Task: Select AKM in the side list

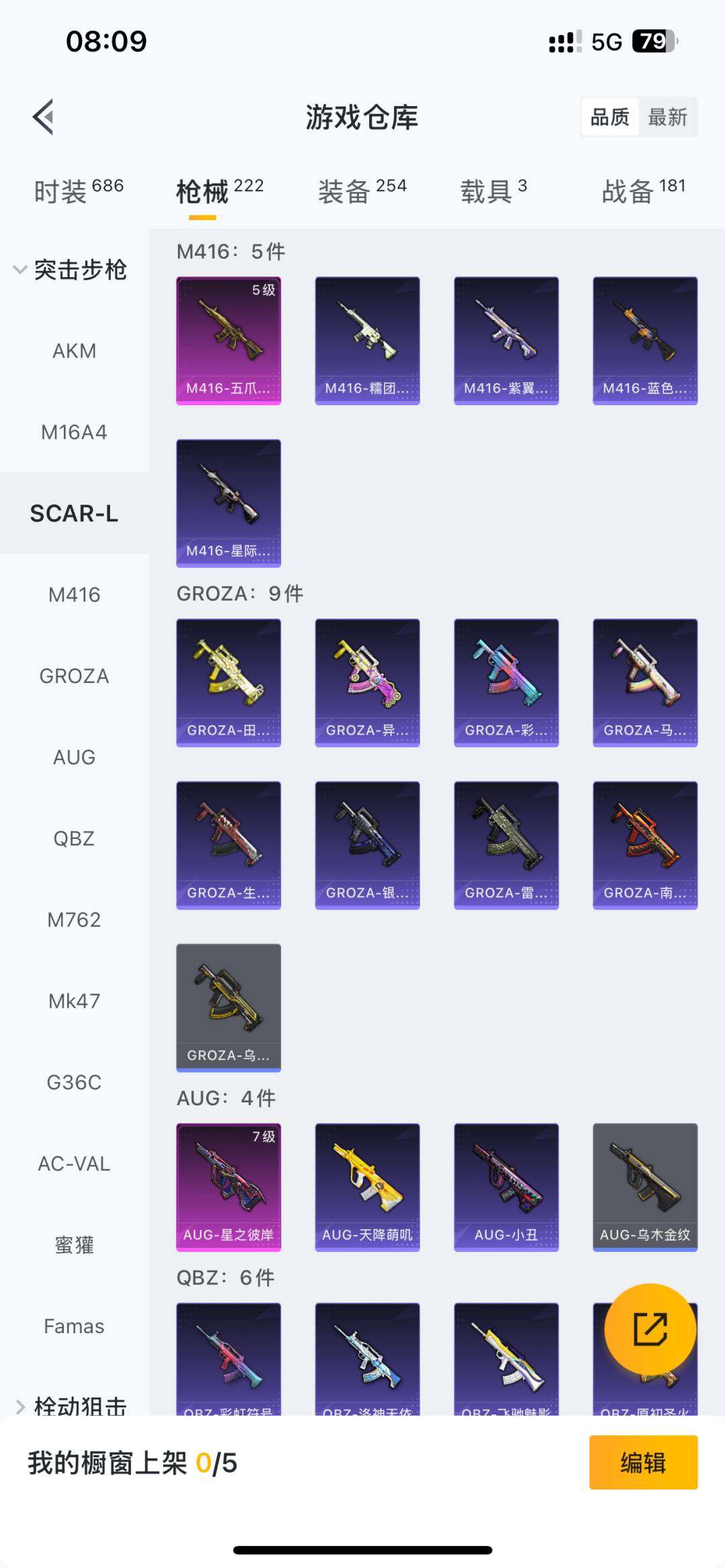Action: pos(75,351)
